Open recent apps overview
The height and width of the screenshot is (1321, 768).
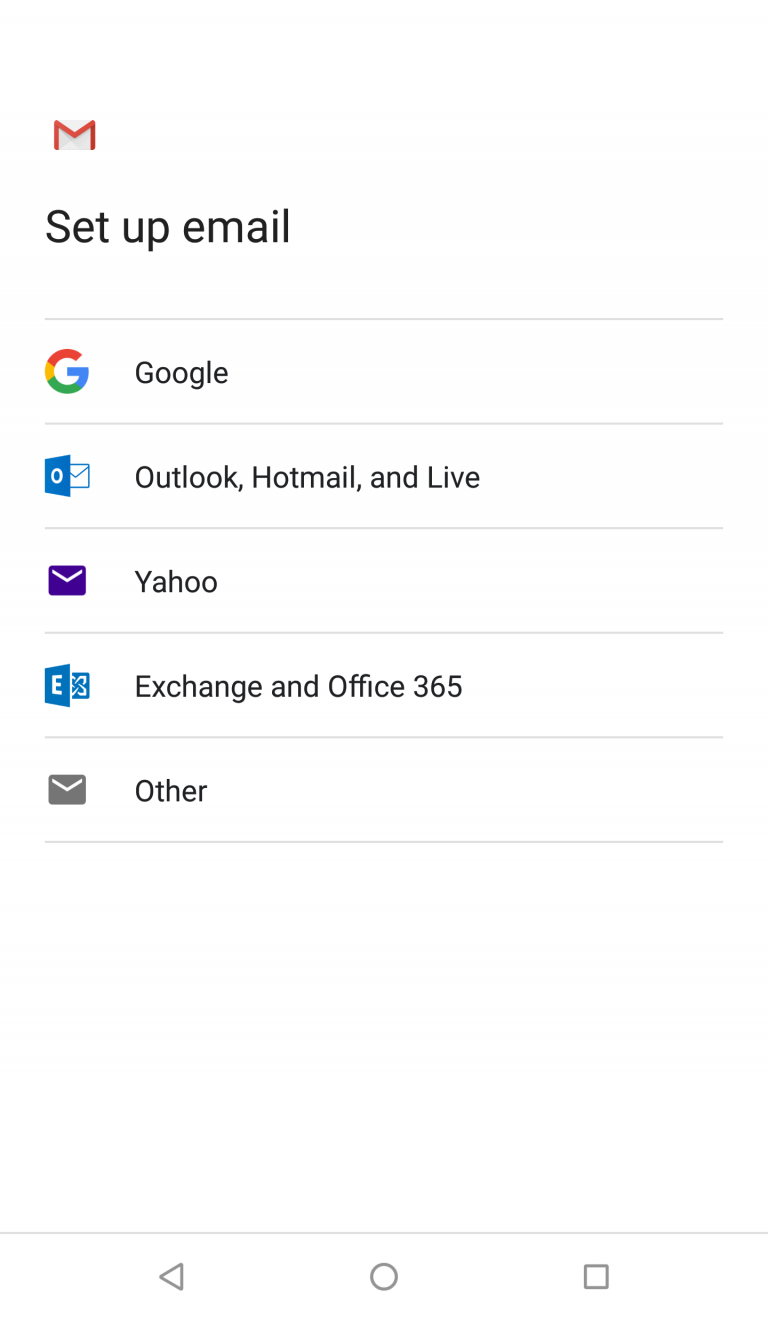tap(596, 1276)
